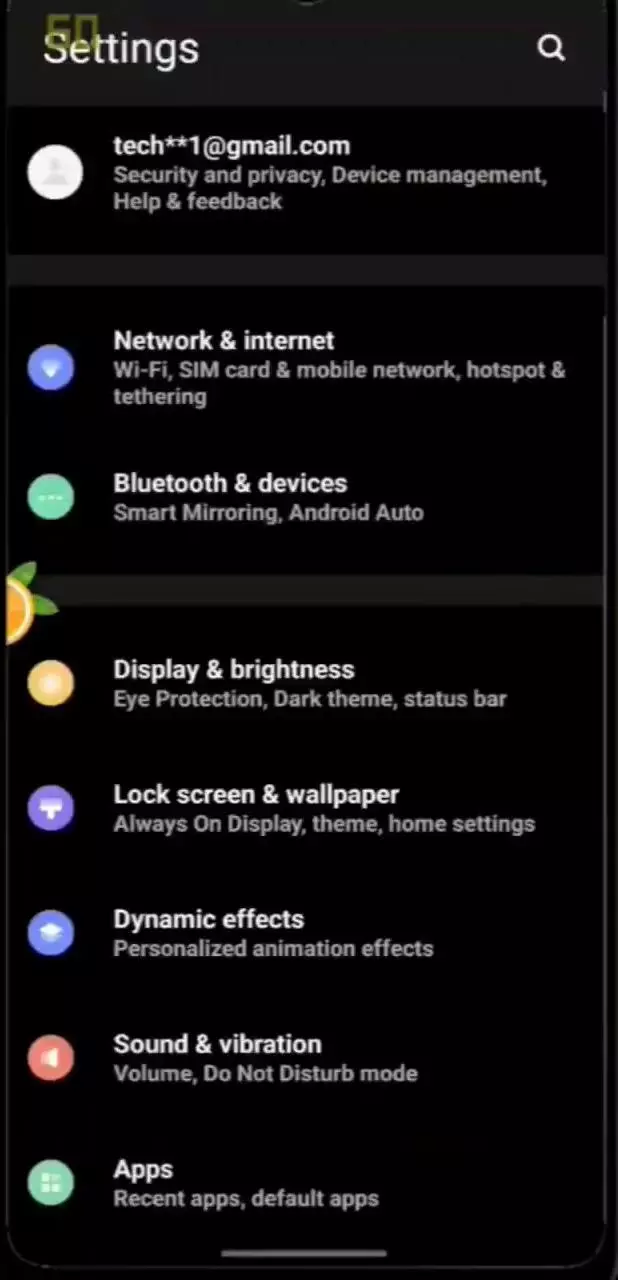The width and height of the screenshot is (618, 1280).
Task: Open the tech**1@gmail.com account row
Action: coord(300,172)
